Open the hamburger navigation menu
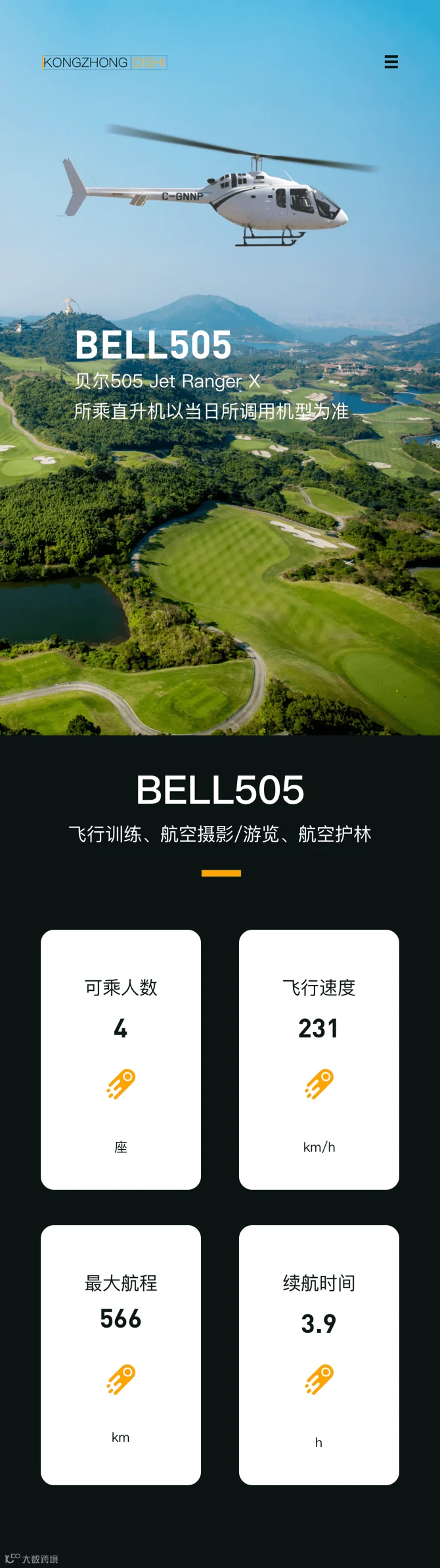 tap(391, 62)
